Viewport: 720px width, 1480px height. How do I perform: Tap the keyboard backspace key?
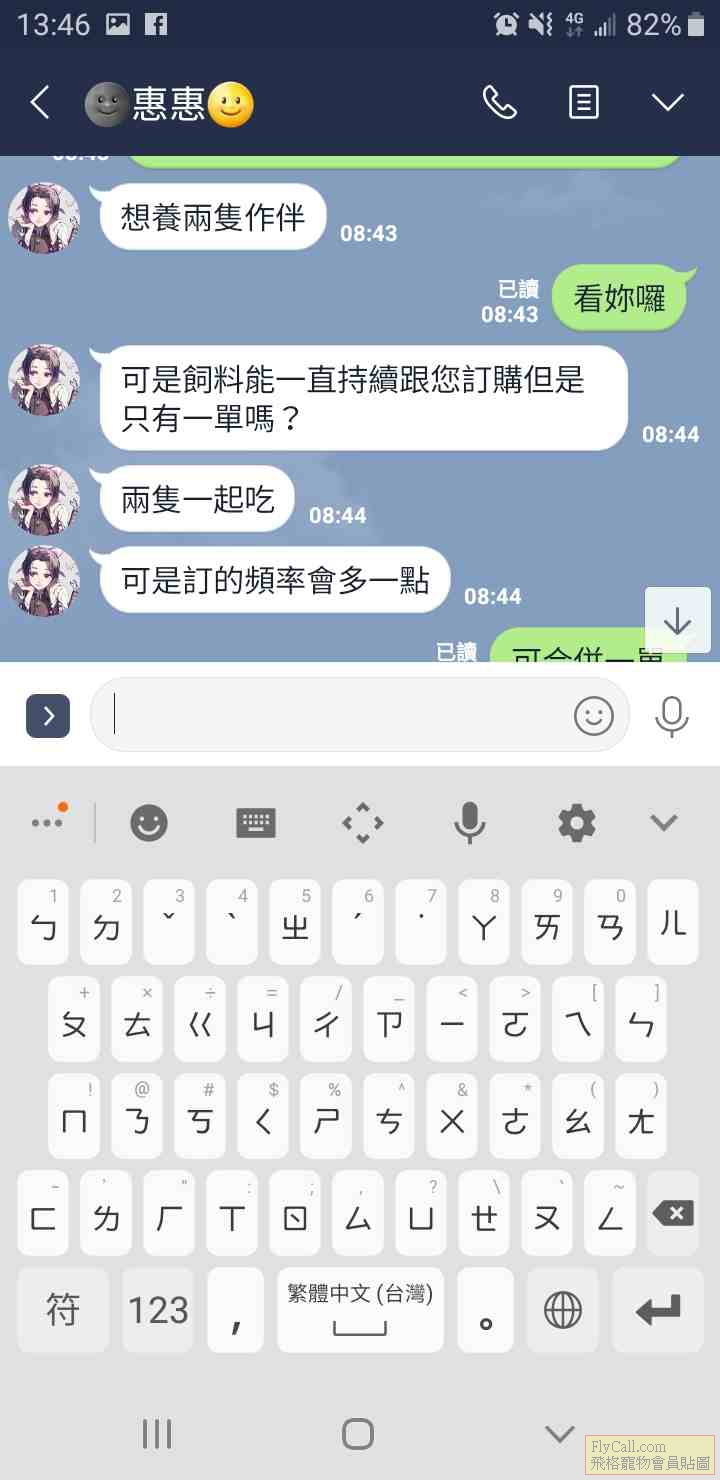pos(673,1213)
